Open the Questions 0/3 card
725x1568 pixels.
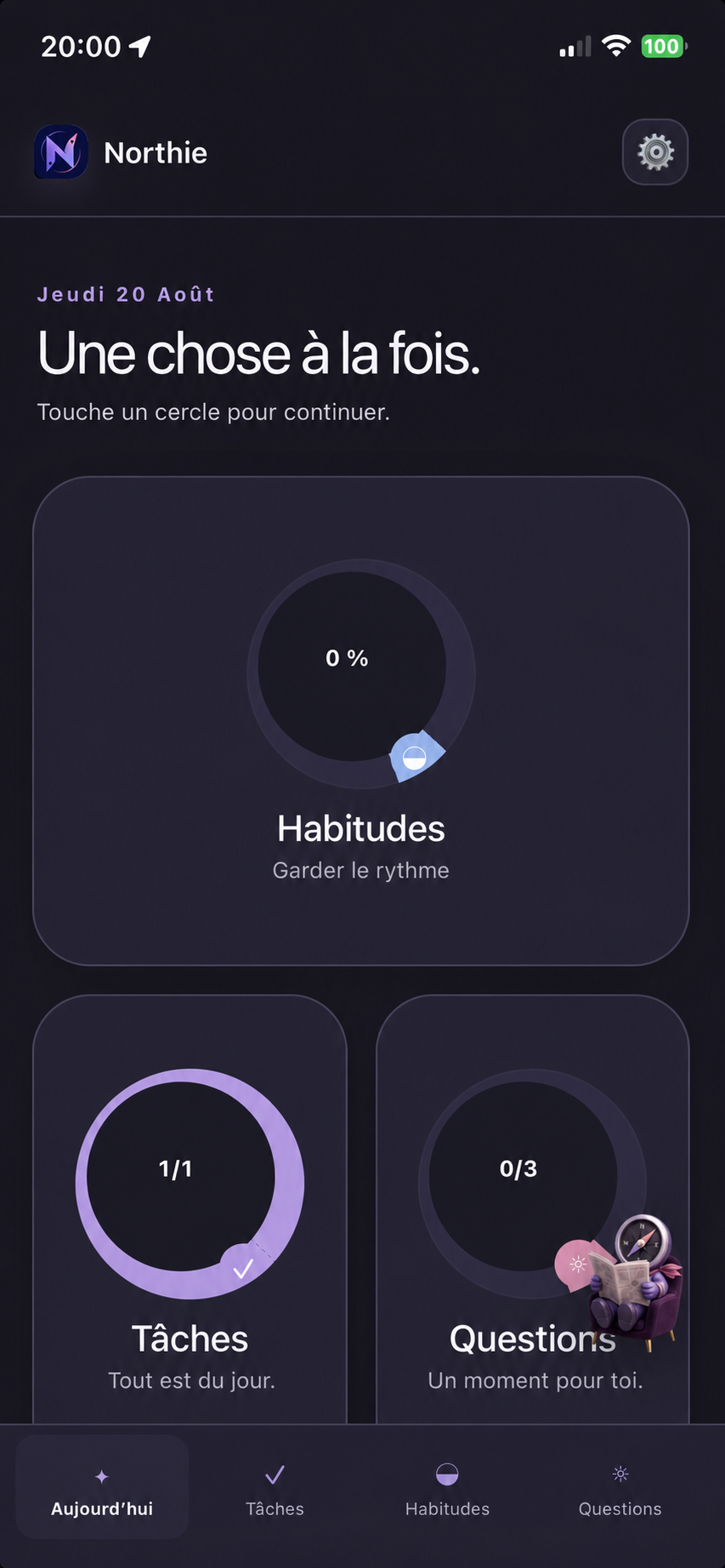point(532,1209)
